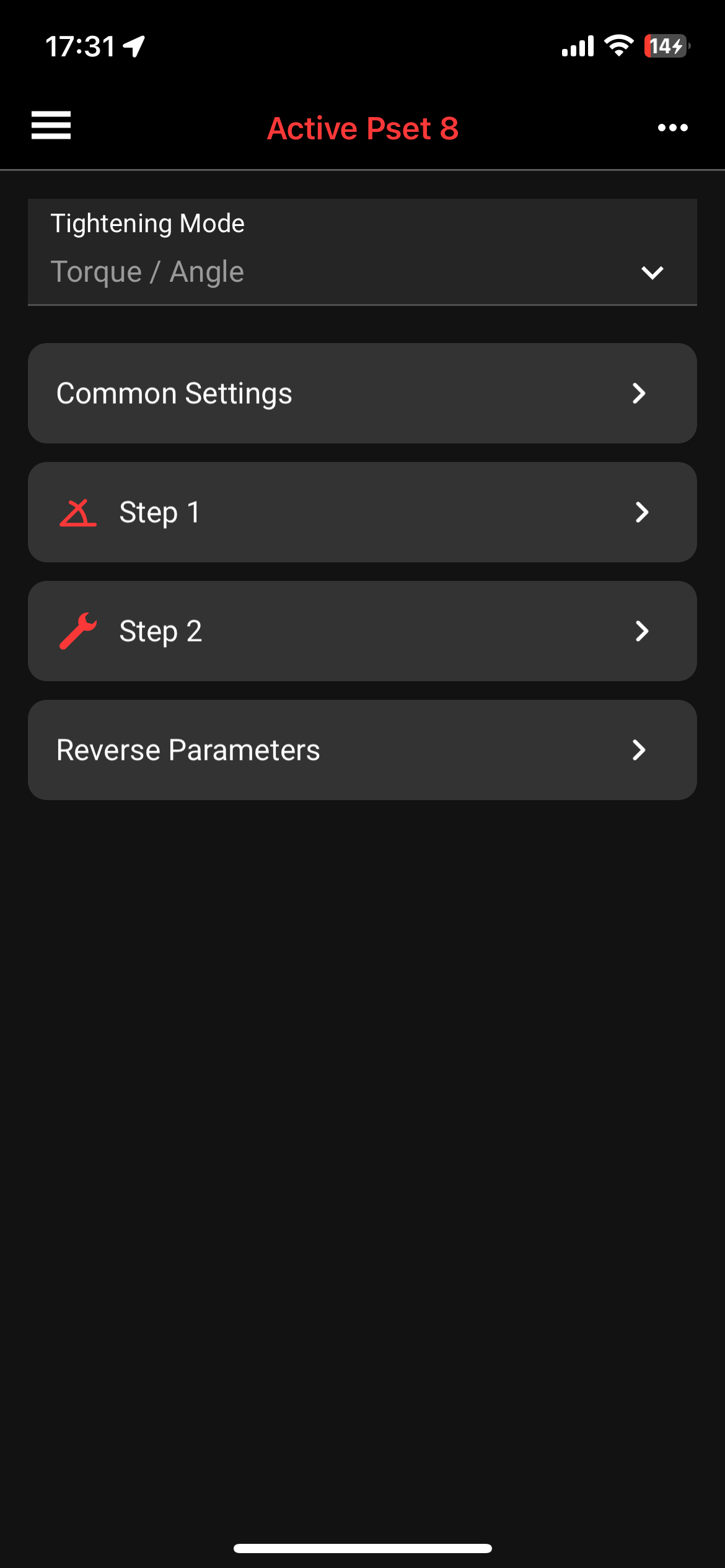The width and height of the screenshot is (725, 1568).
Task: Open the hamburger drawer menu
Action: 51,126
